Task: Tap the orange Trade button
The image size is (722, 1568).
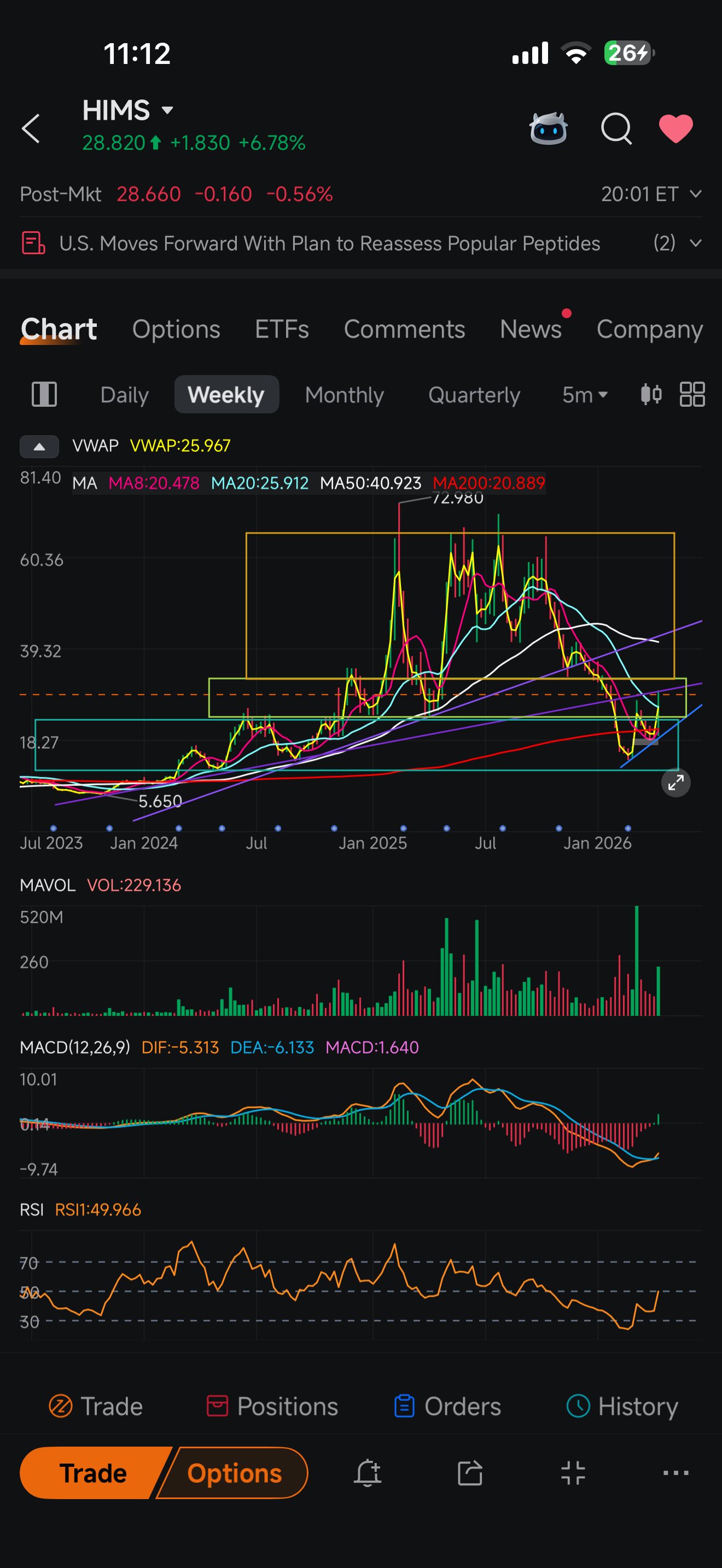Action: click(x=92, y=1473)
